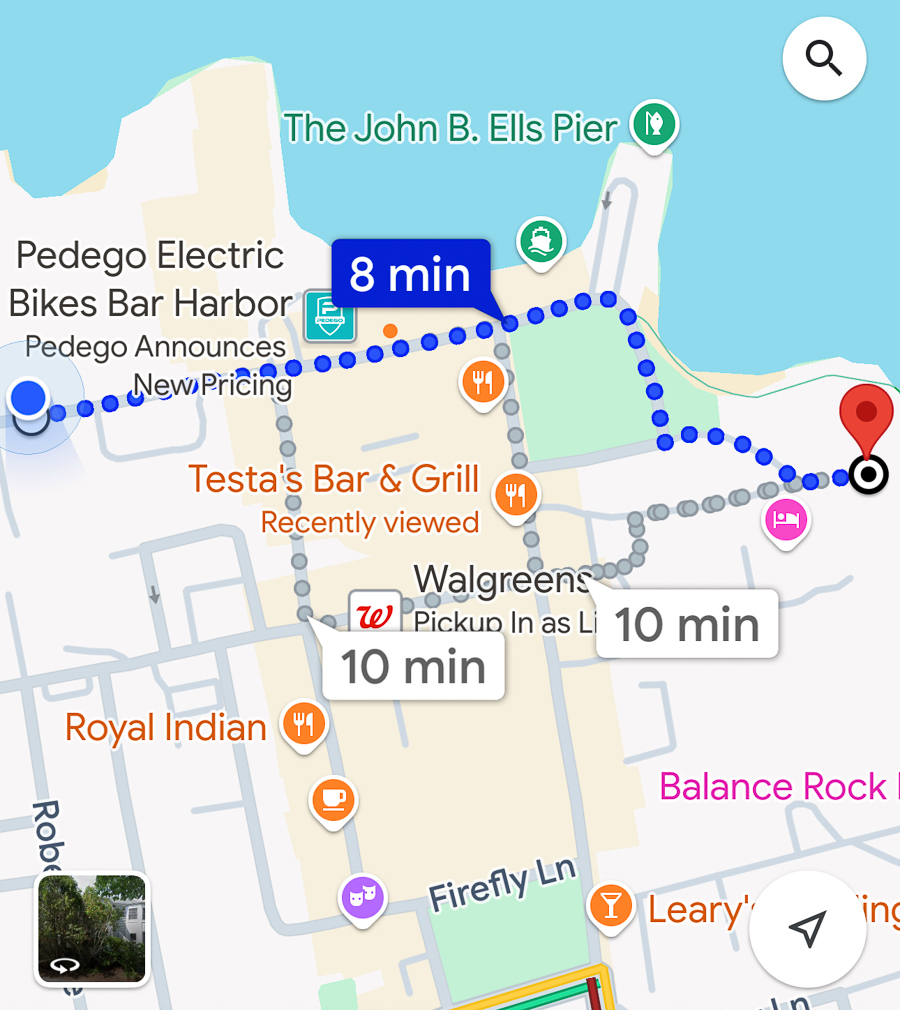The width and height of the screenshot is (900, 1010).
Task: Open Testa's Bar & Grill restaurant pin
Action: 515,494
